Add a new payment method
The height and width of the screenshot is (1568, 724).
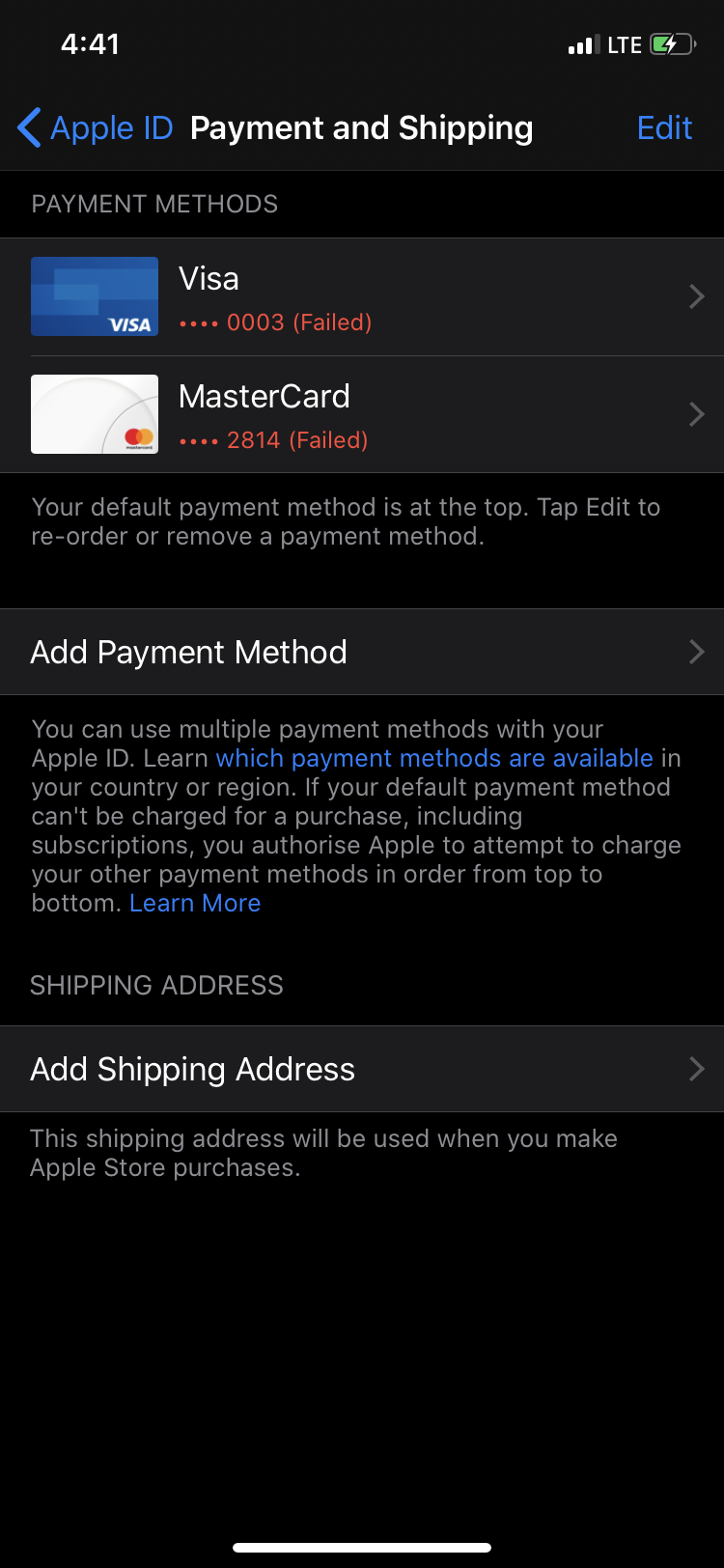point(362,652)
